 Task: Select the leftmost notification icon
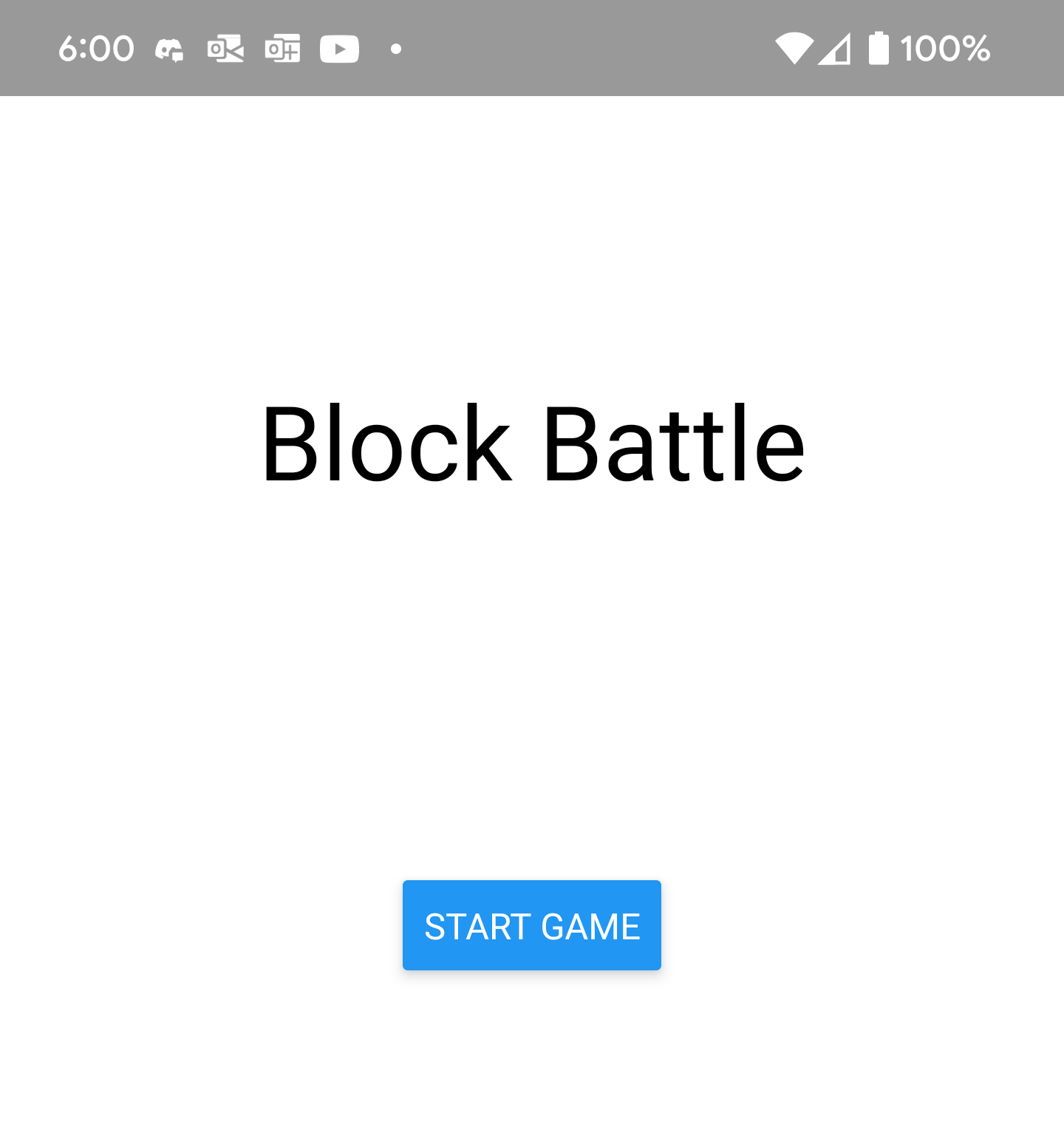[x=168, y=48]
